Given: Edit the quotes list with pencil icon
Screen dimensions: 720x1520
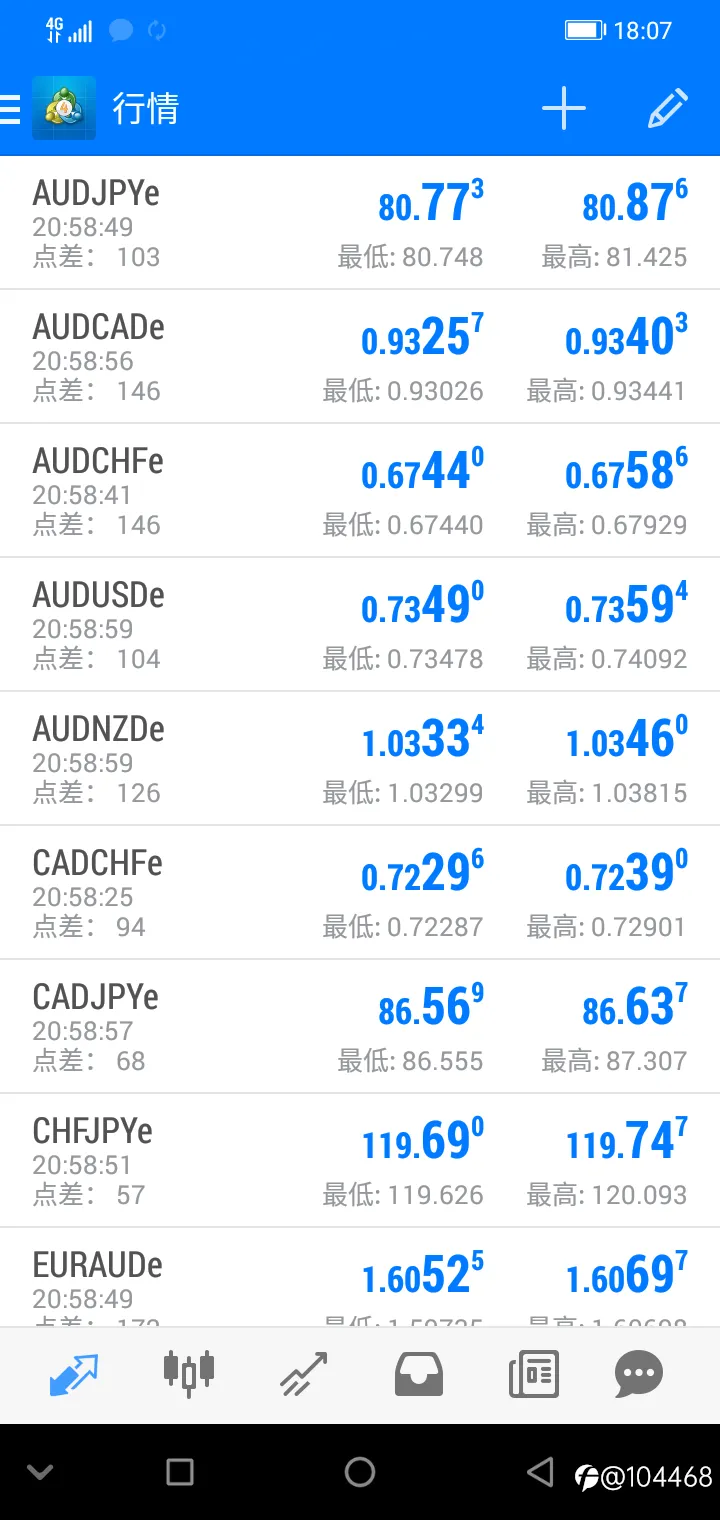Looking at the screenshot, I should tap(667, 108).
